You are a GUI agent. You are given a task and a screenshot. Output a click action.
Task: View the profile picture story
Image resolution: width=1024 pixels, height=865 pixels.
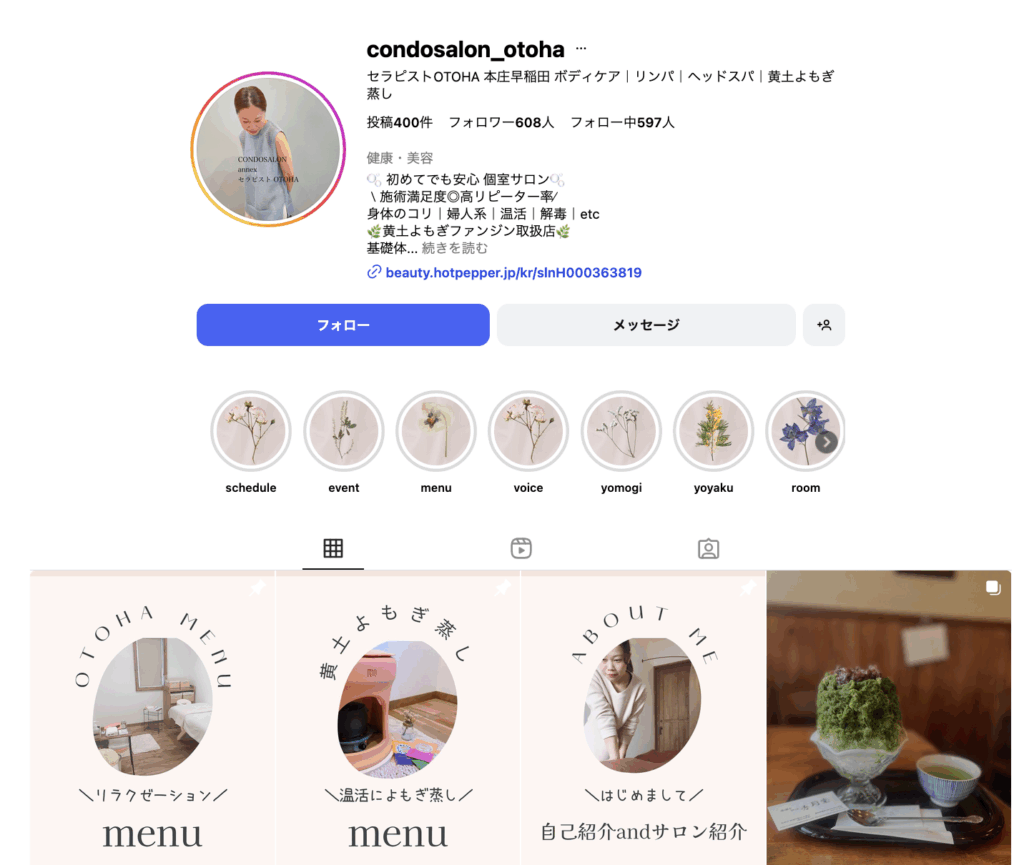268,150
